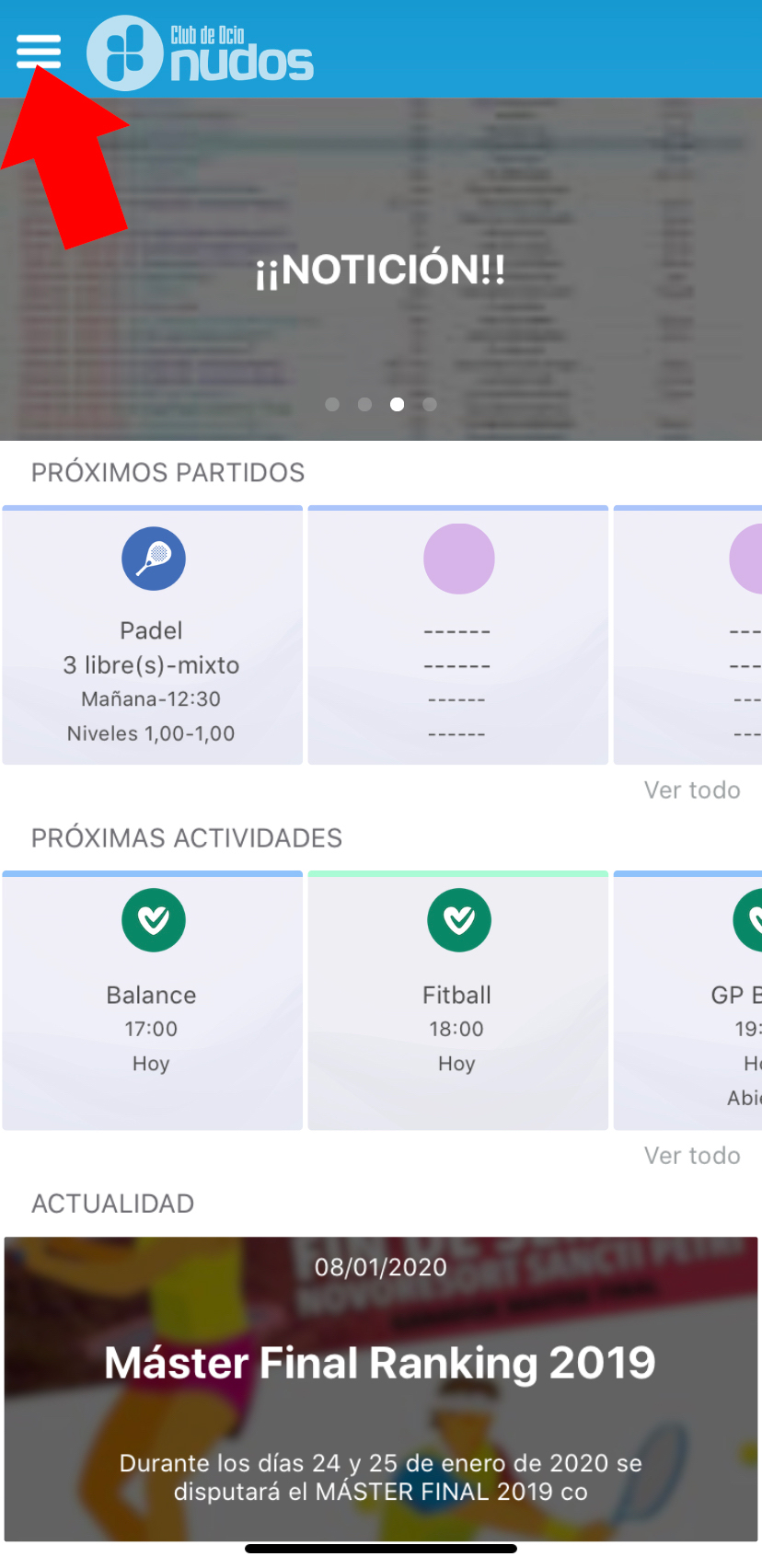This screenshot has height=1568, width=762.
Task: Open the Padel 3 libre(s)-mixto match card
Action: click(x=153, y=635)
